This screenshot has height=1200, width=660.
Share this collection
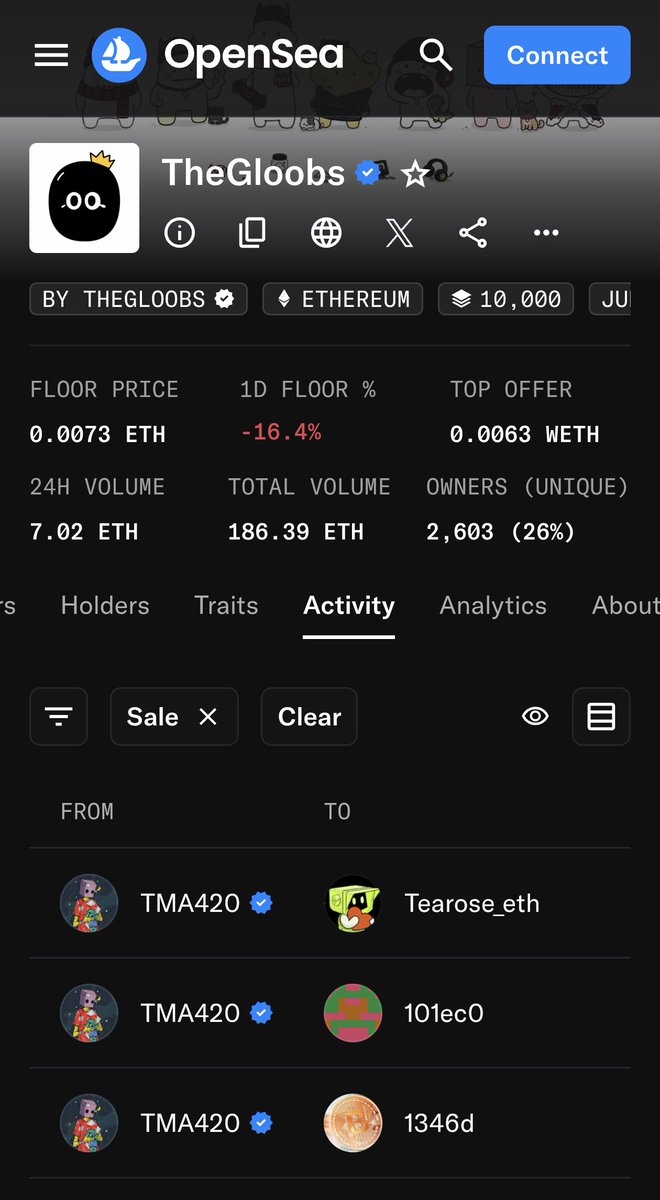473,234
